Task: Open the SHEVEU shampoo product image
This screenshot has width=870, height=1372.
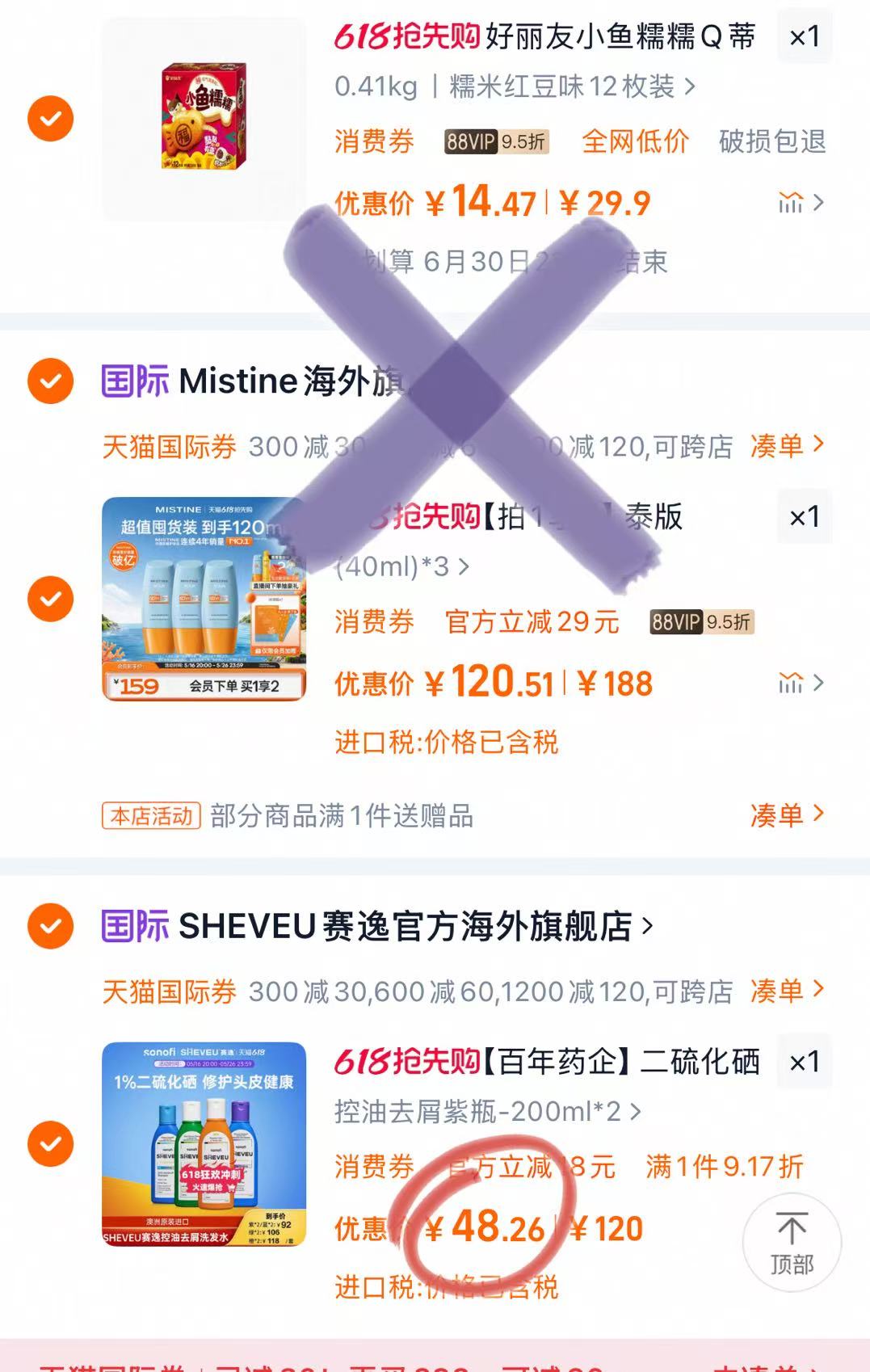Action: point(204,1143)
